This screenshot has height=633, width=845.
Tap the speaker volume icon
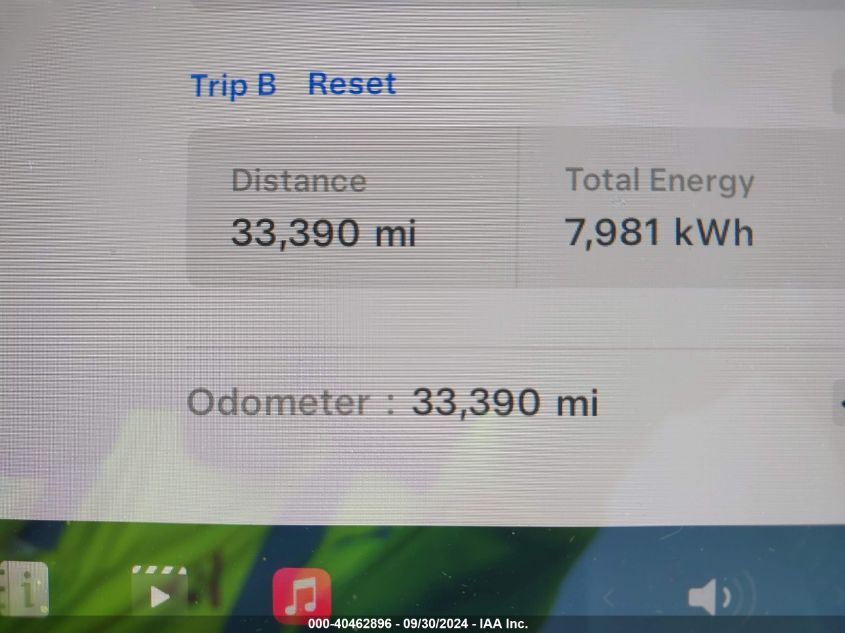click(708, 597)
